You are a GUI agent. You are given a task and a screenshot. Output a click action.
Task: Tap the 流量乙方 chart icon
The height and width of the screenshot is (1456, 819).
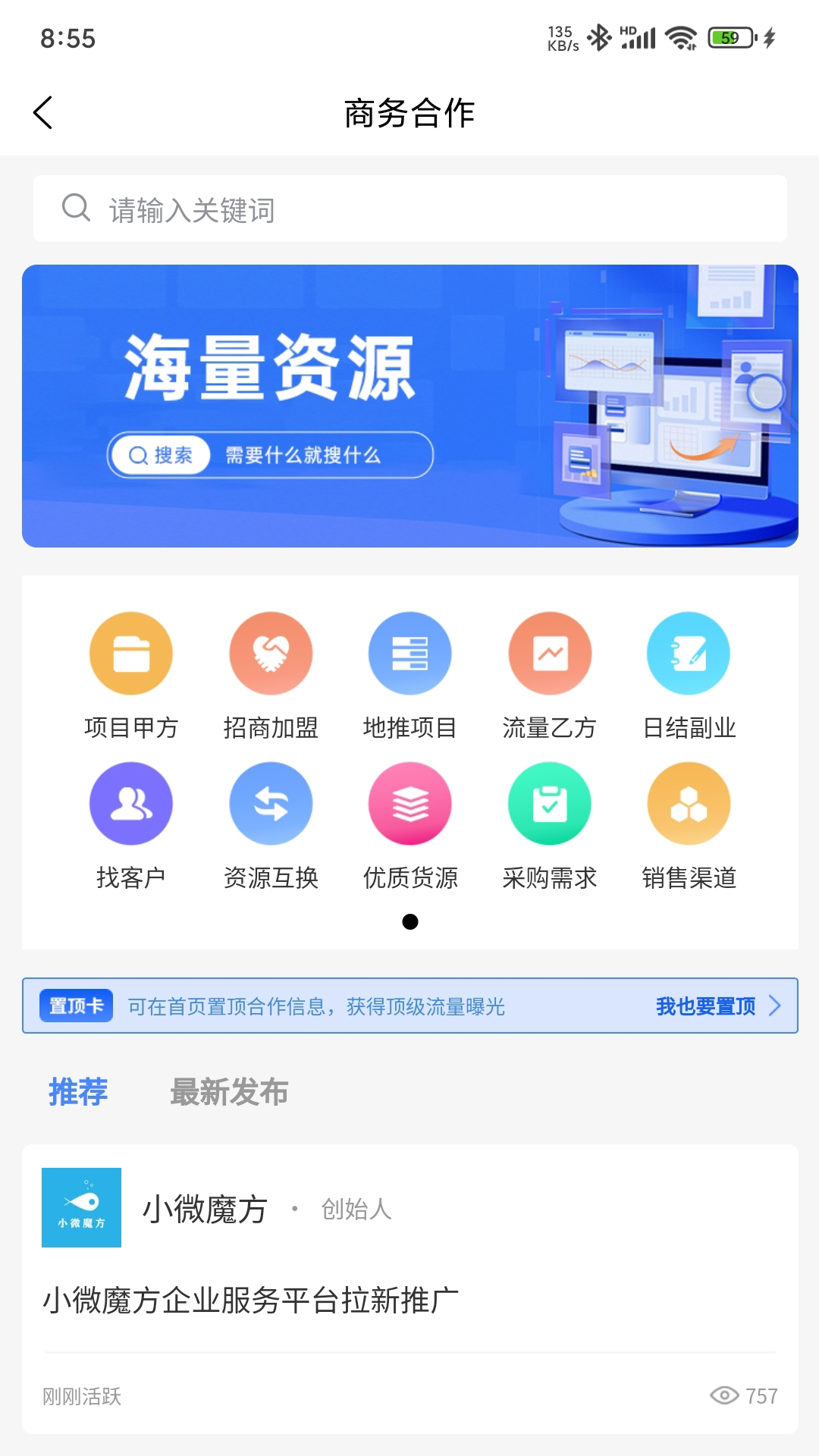549,652
